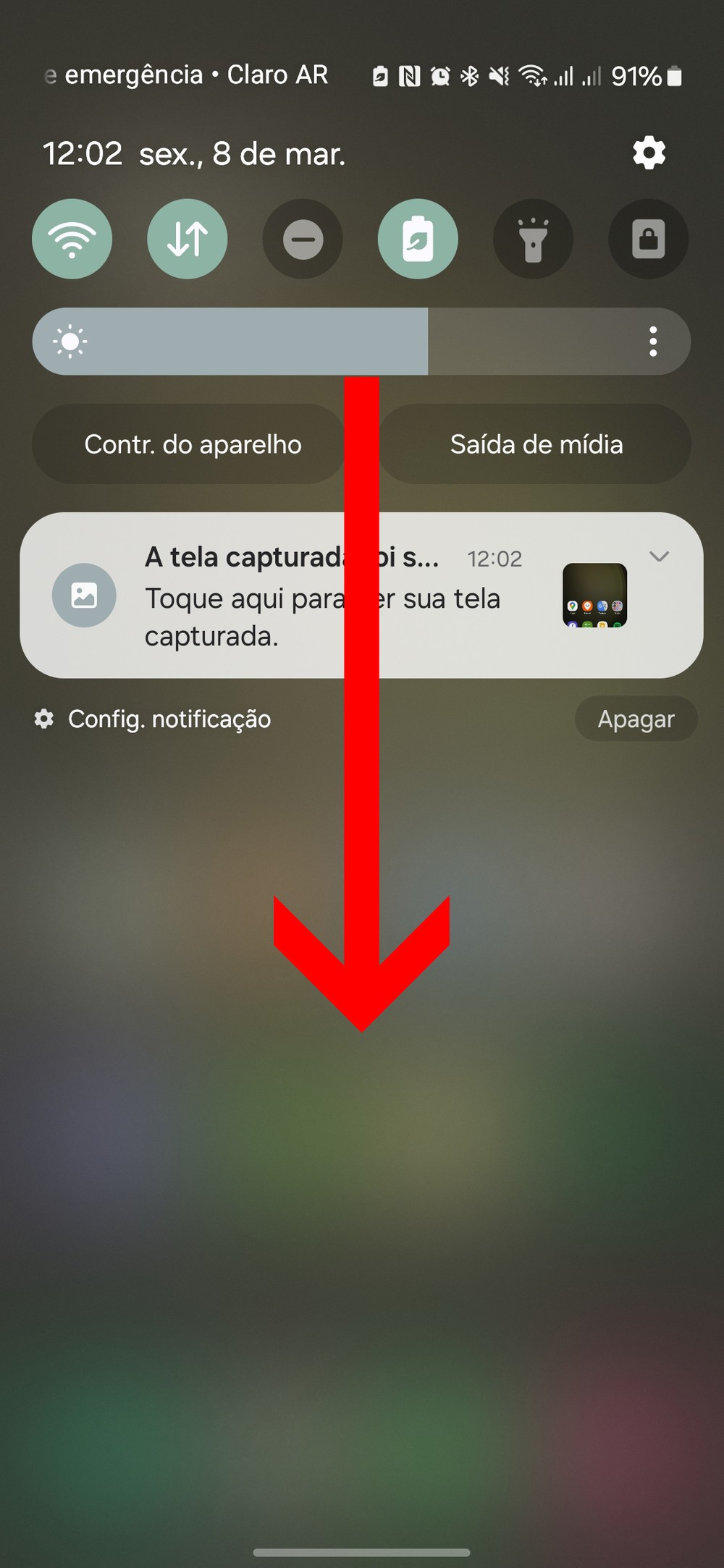
Task: Open Saída de mídia
Action: (536, 444)
